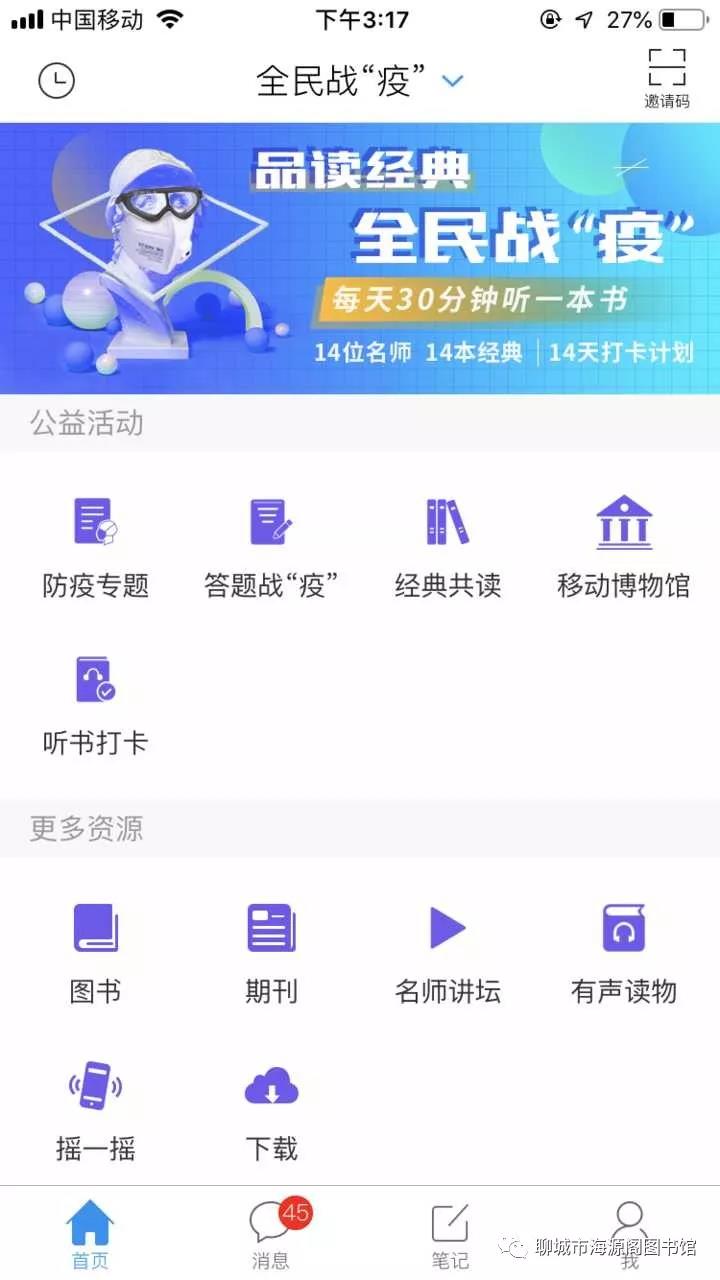Viewport: 720px width, 1280px height.
Task: Open the 下载 download center
Action: coord(270,1105)
